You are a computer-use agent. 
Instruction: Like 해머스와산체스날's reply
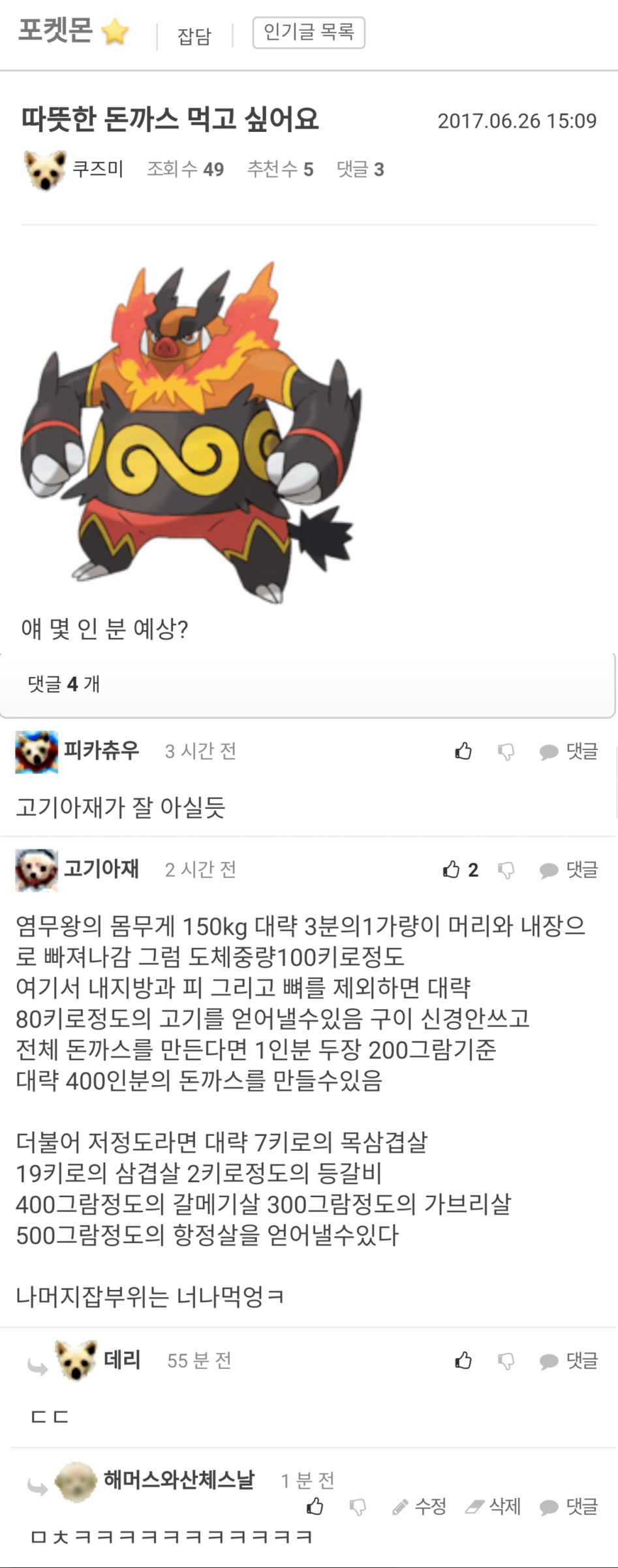point(315,1507)
